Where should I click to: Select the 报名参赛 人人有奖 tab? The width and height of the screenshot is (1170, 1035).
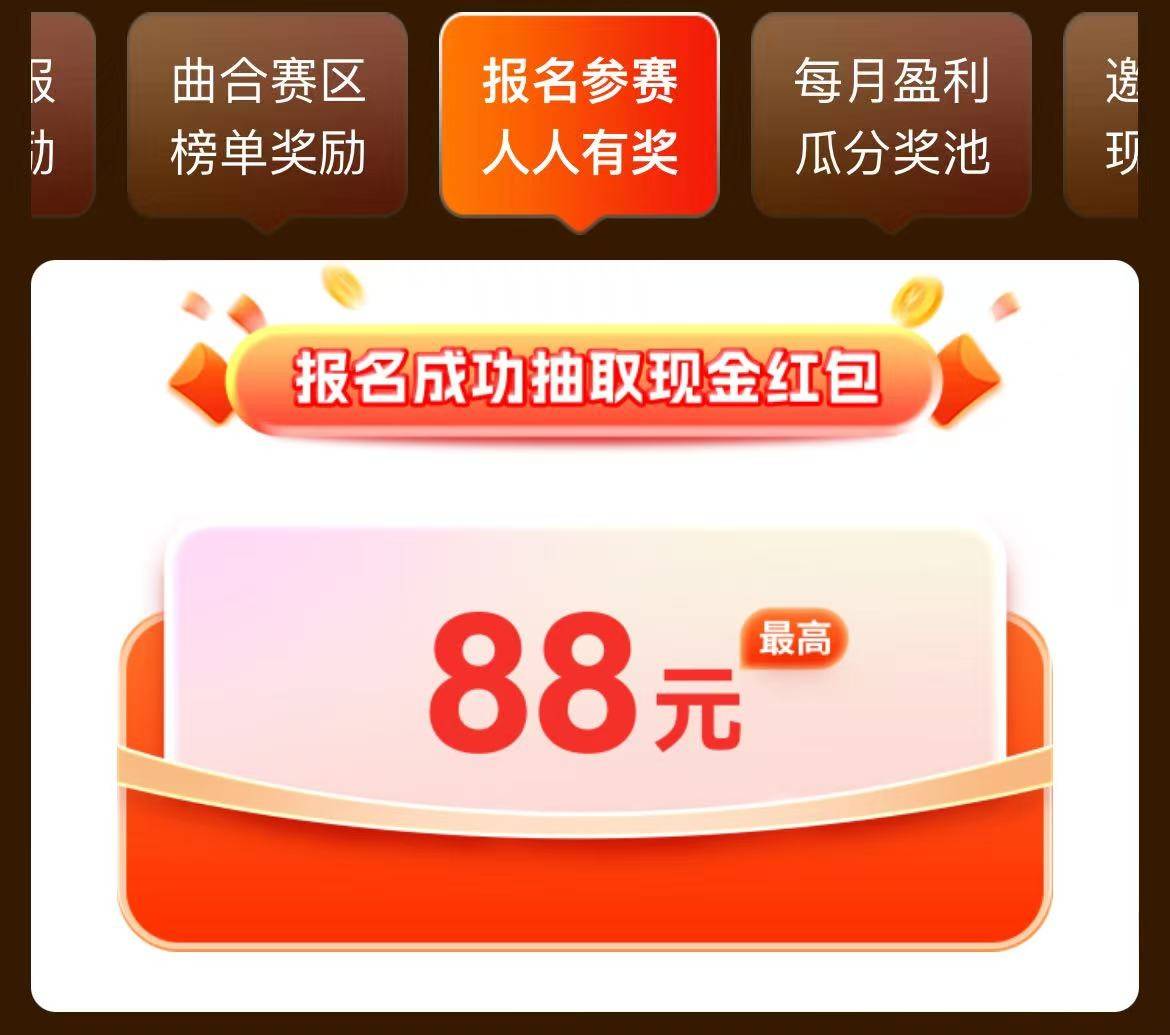[x=579, y=116]
